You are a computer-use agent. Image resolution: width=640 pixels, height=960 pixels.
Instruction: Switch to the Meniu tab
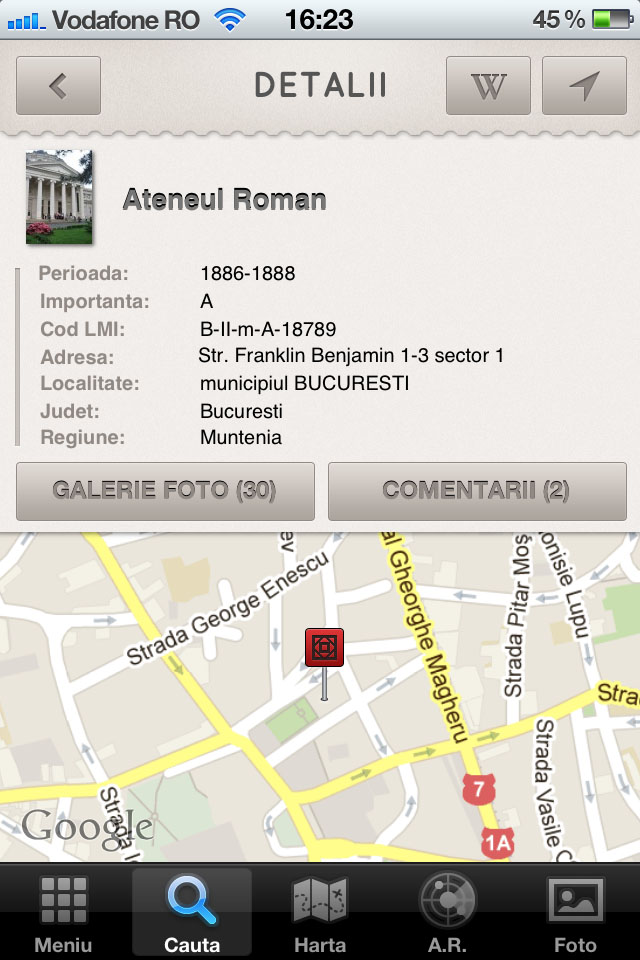click(x=63, y=913)
